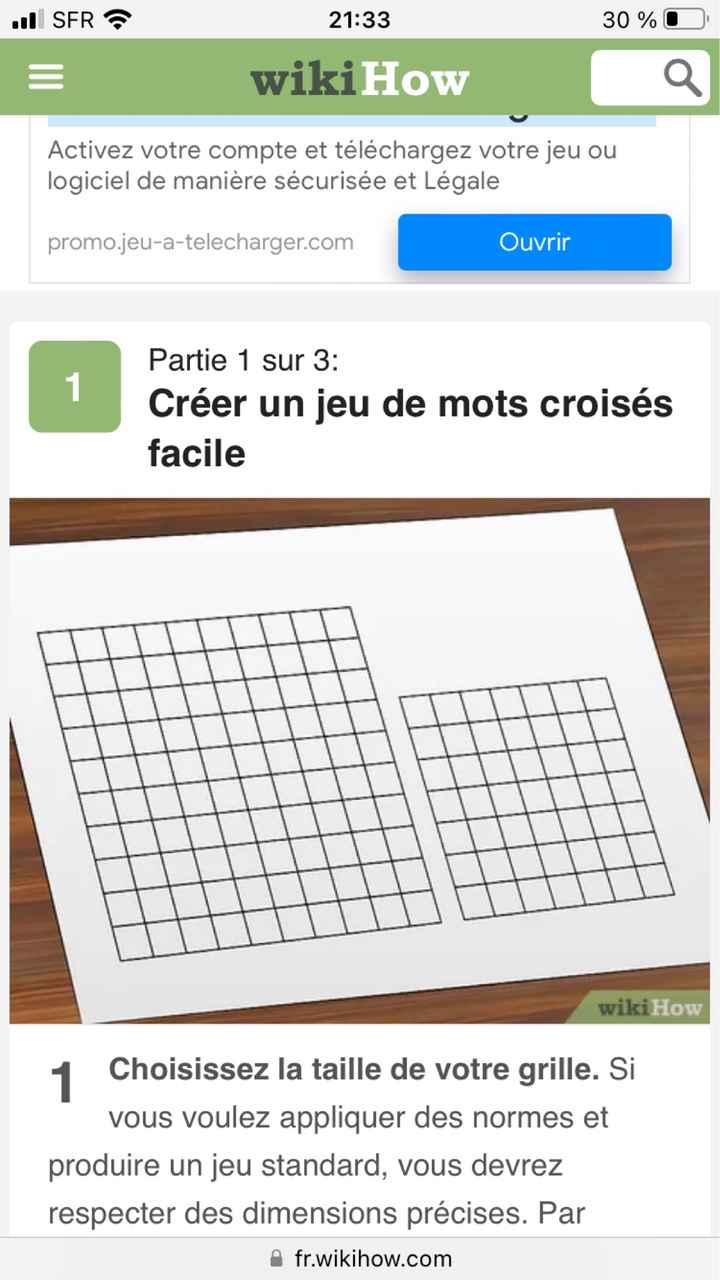The height and width of the screenshot is (1280, 720).
Task: Tap the padlock icon near the site address
Action: click(274, 1258)
